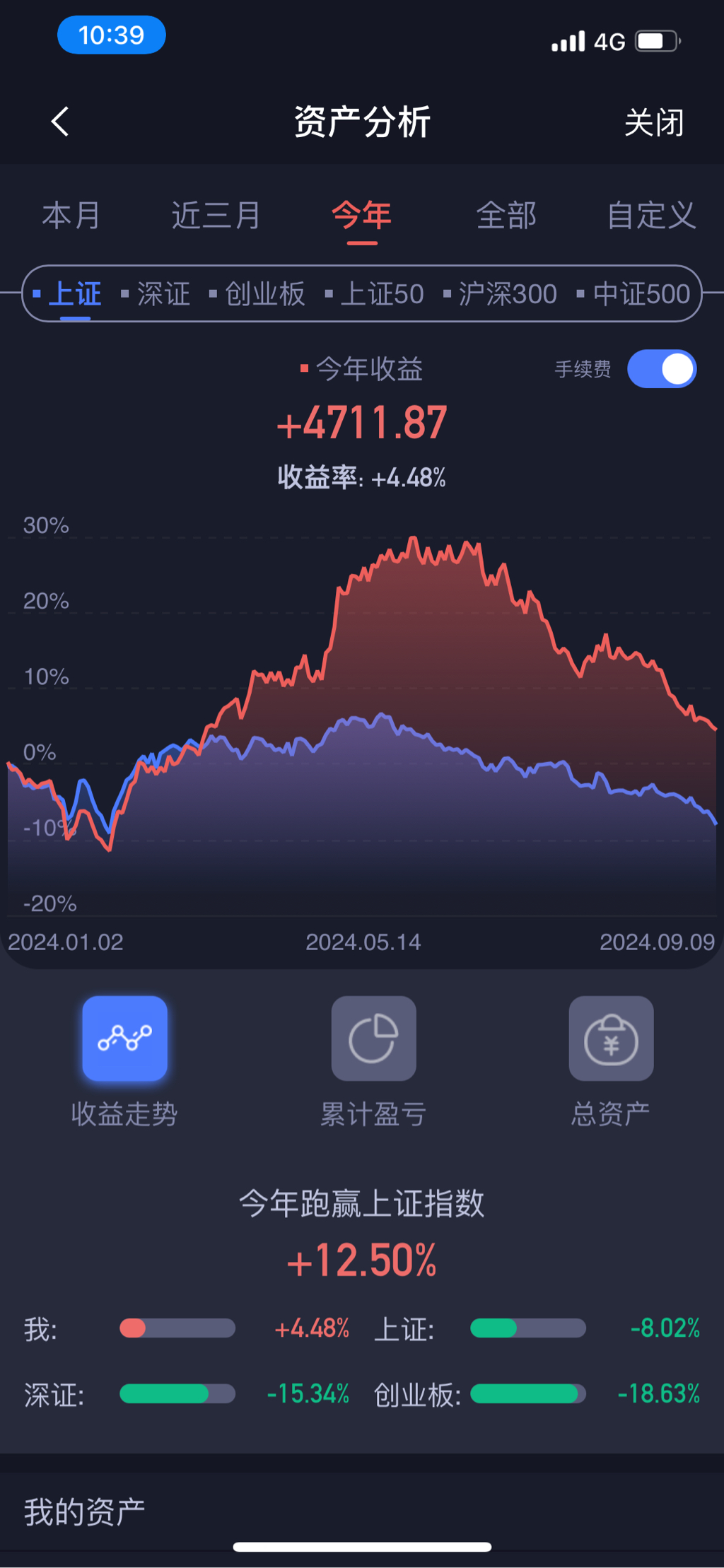The height and width of the screenshot is (1568, 724).
Task: Show 全部 period data
Action: click(x=506, y=216)
